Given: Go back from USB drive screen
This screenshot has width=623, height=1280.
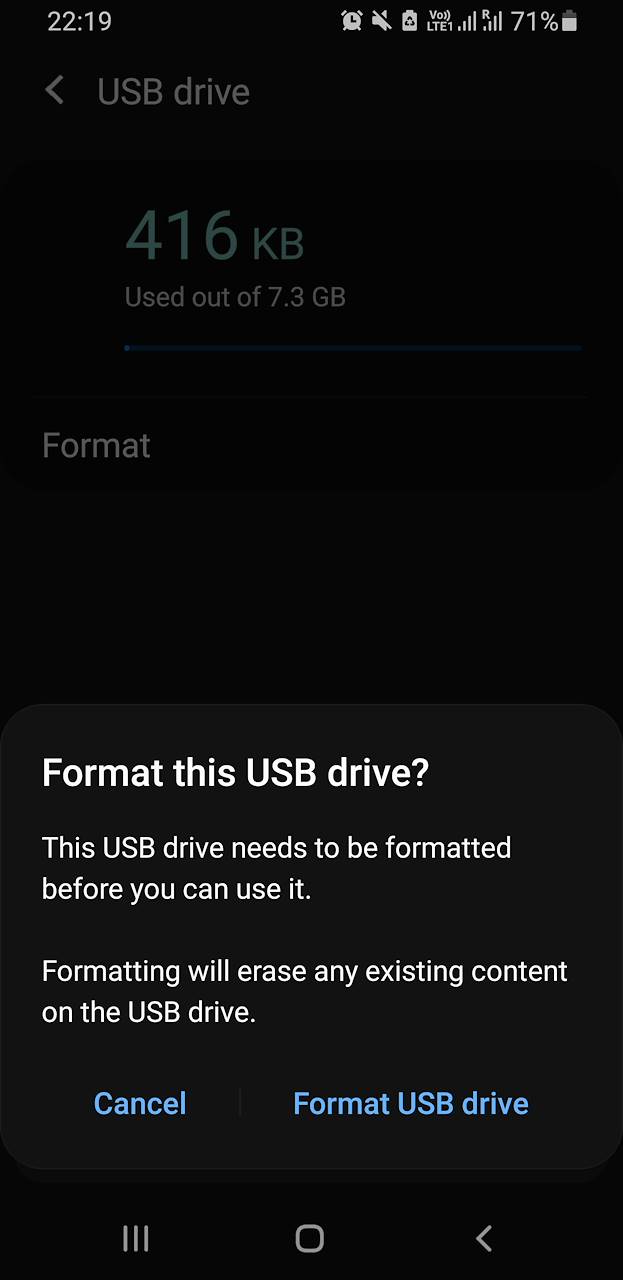Looking at the screenshot, I should (x=55, y=91).
